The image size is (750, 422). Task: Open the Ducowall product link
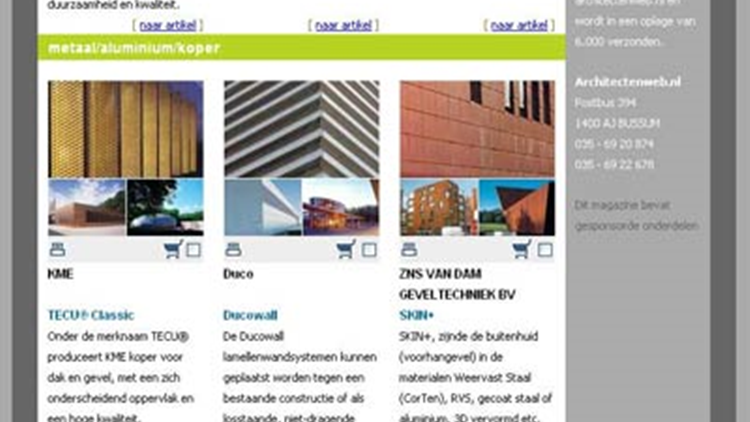point(251,315)
